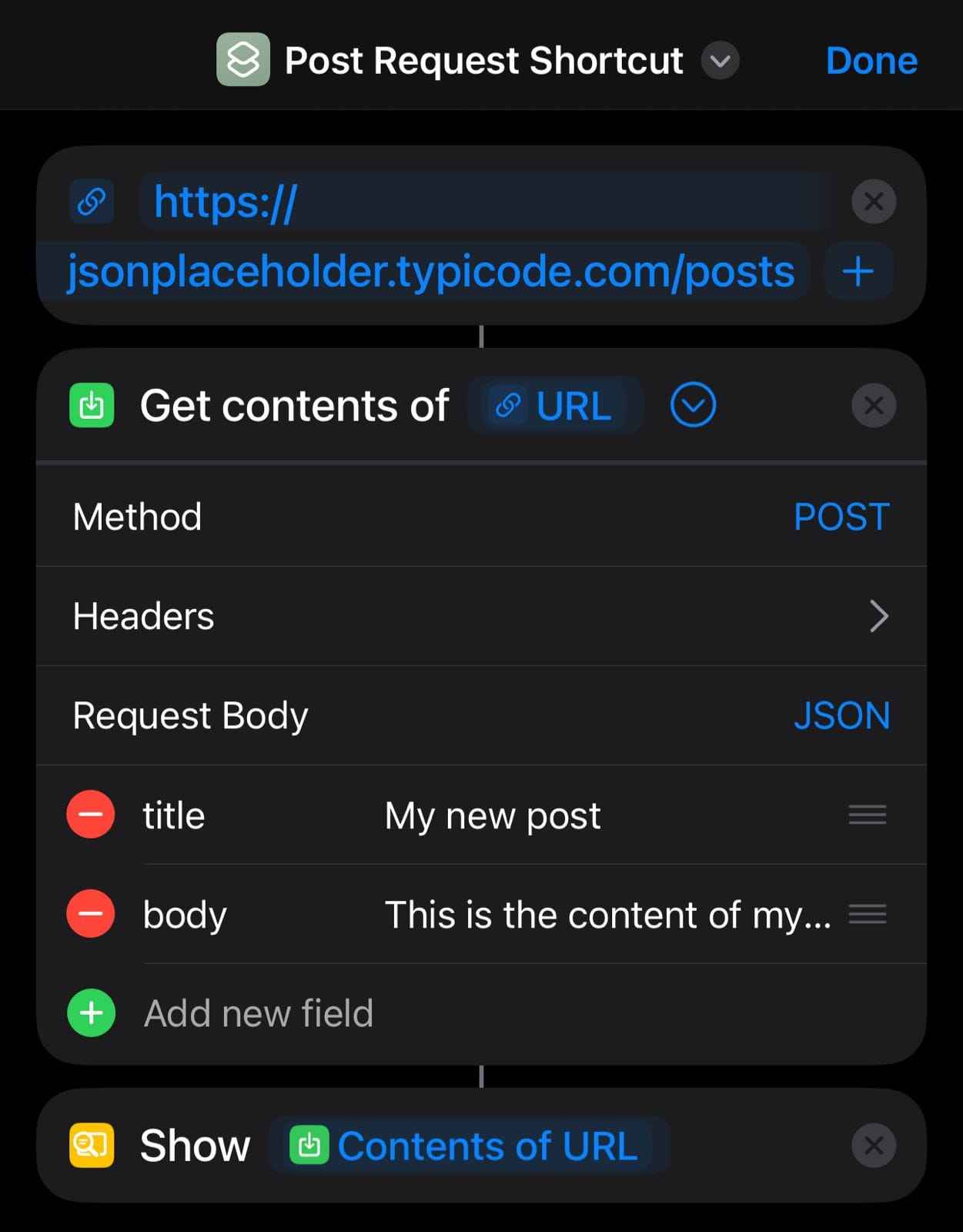Change the POST method
Screen dimensions: 963x1232
point(841,517)
